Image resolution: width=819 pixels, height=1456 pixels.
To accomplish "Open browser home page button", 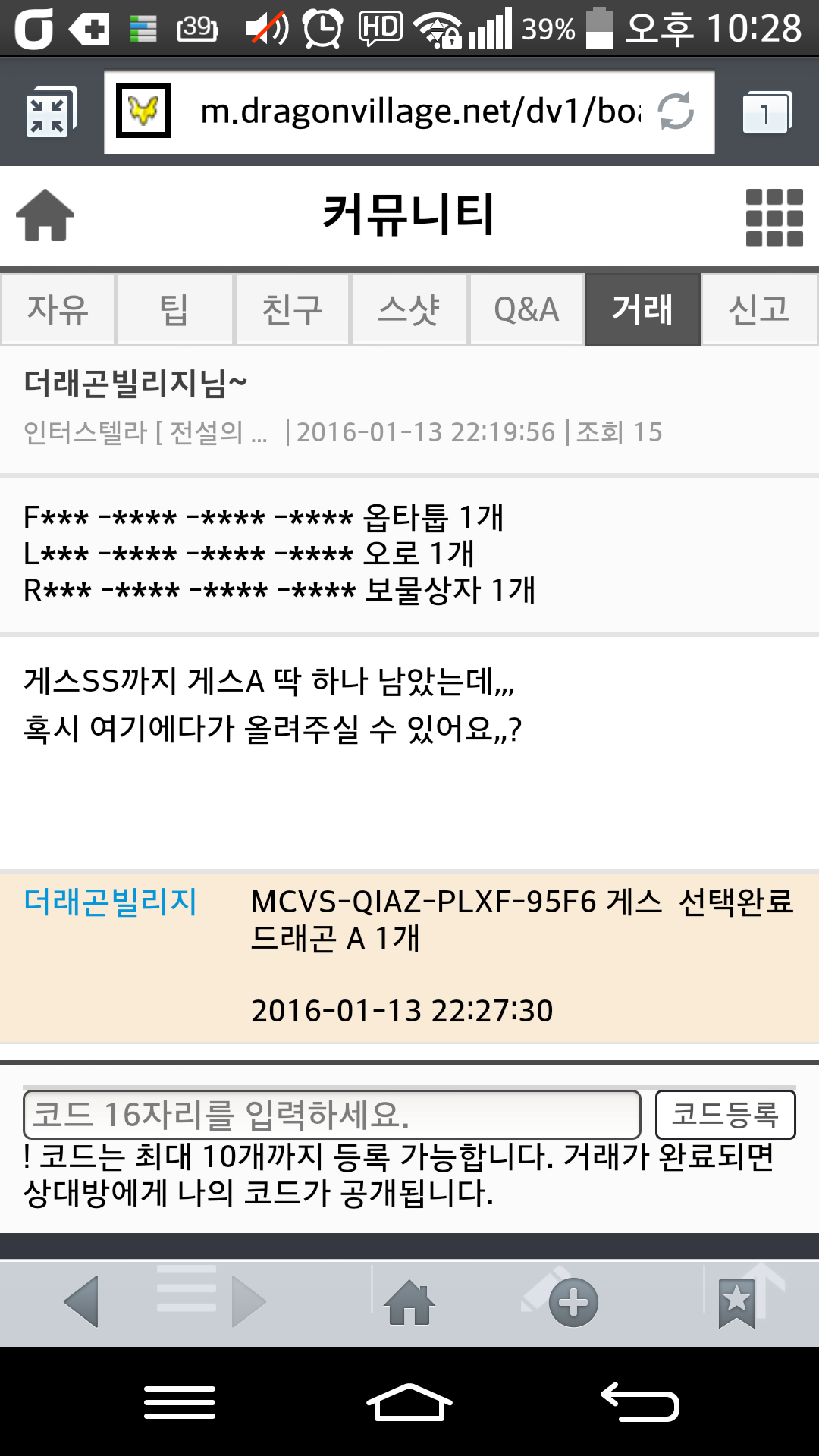I will [x=409, y=1303].
